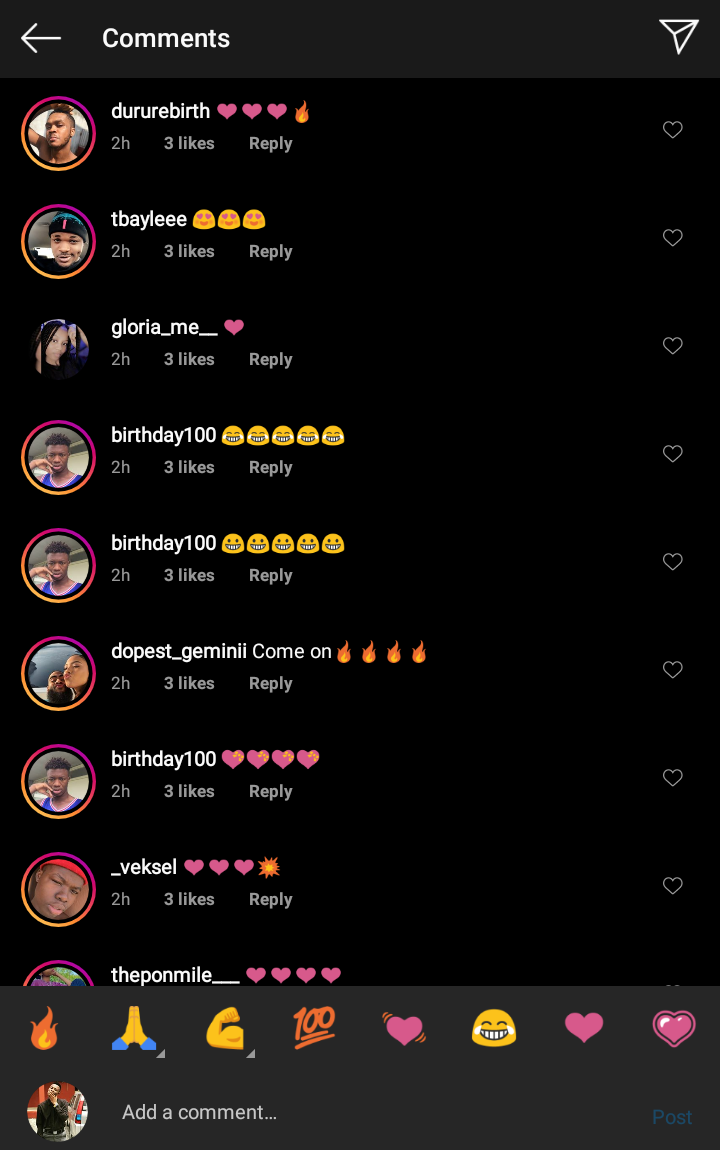View likes on gloria_me__'s comment
This screenshot has width=720, height=1150.
(189, 359)
